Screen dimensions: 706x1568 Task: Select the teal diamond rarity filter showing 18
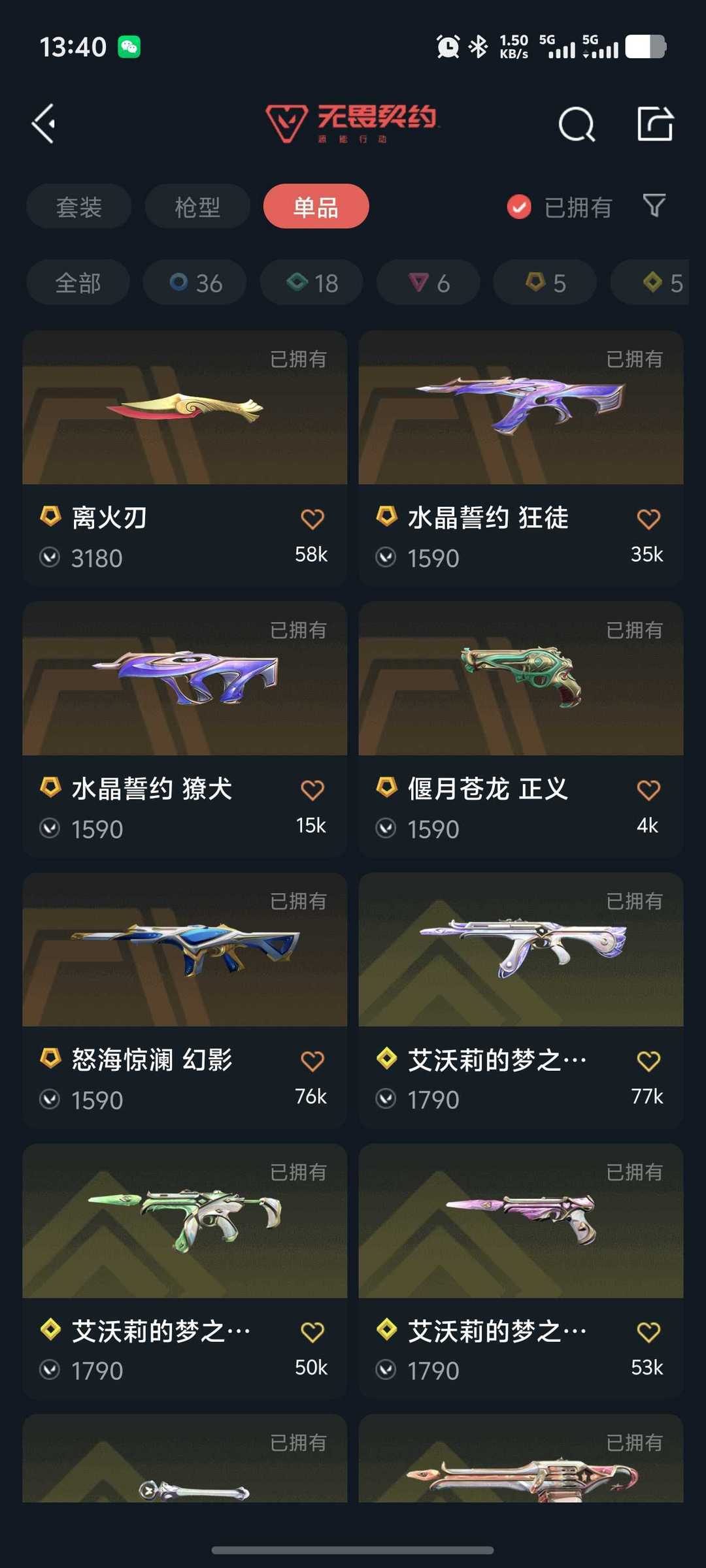(x=311, y=282)
